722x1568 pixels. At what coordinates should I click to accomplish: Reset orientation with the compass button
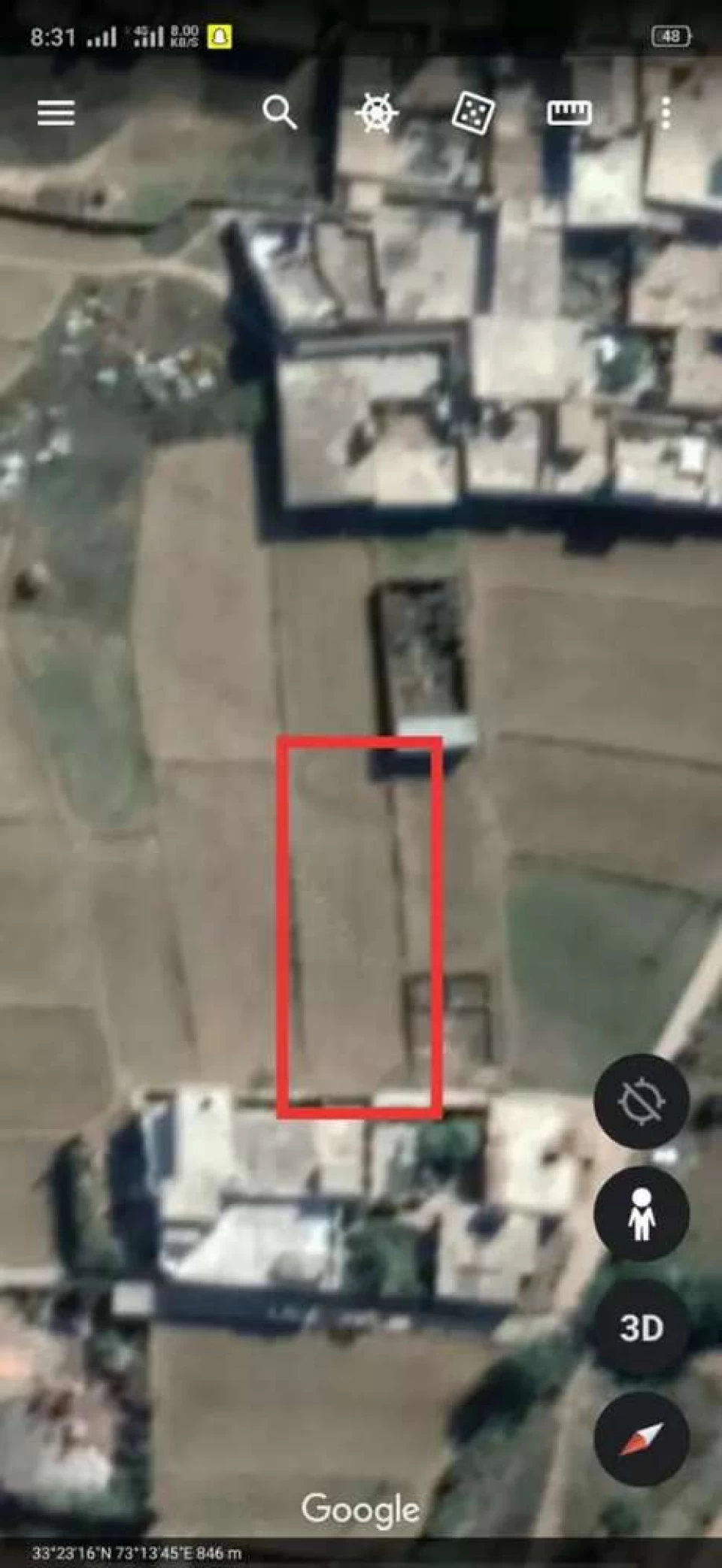[641, 1439]
